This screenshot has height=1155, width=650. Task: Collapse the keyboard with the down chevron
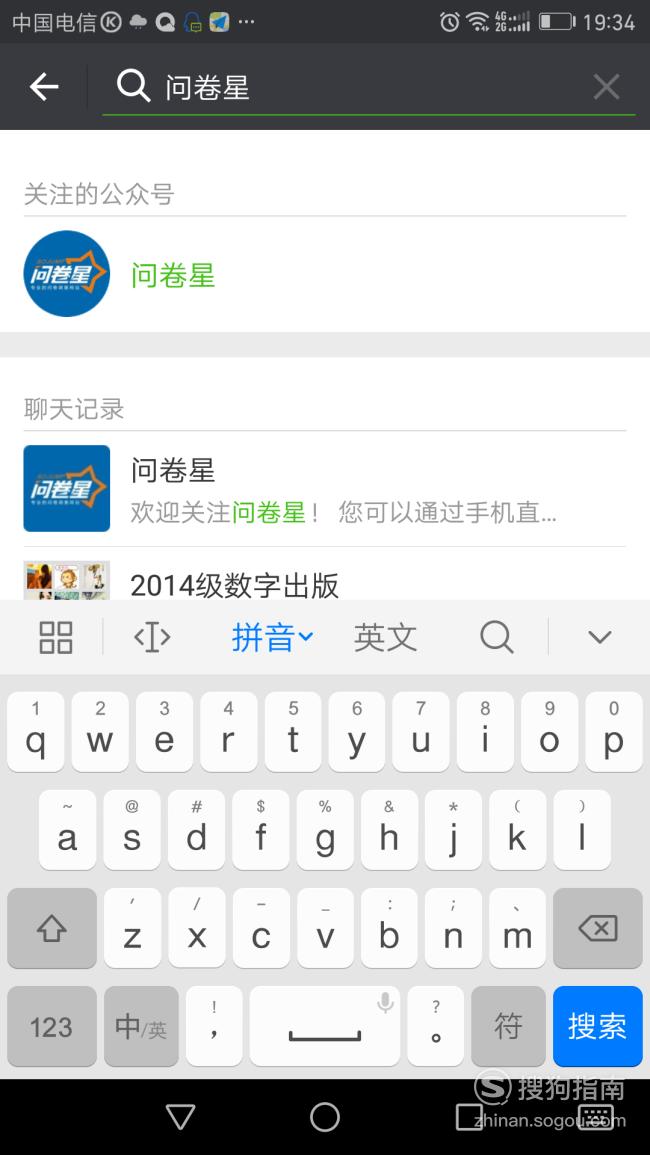click(x=600, y=637)
